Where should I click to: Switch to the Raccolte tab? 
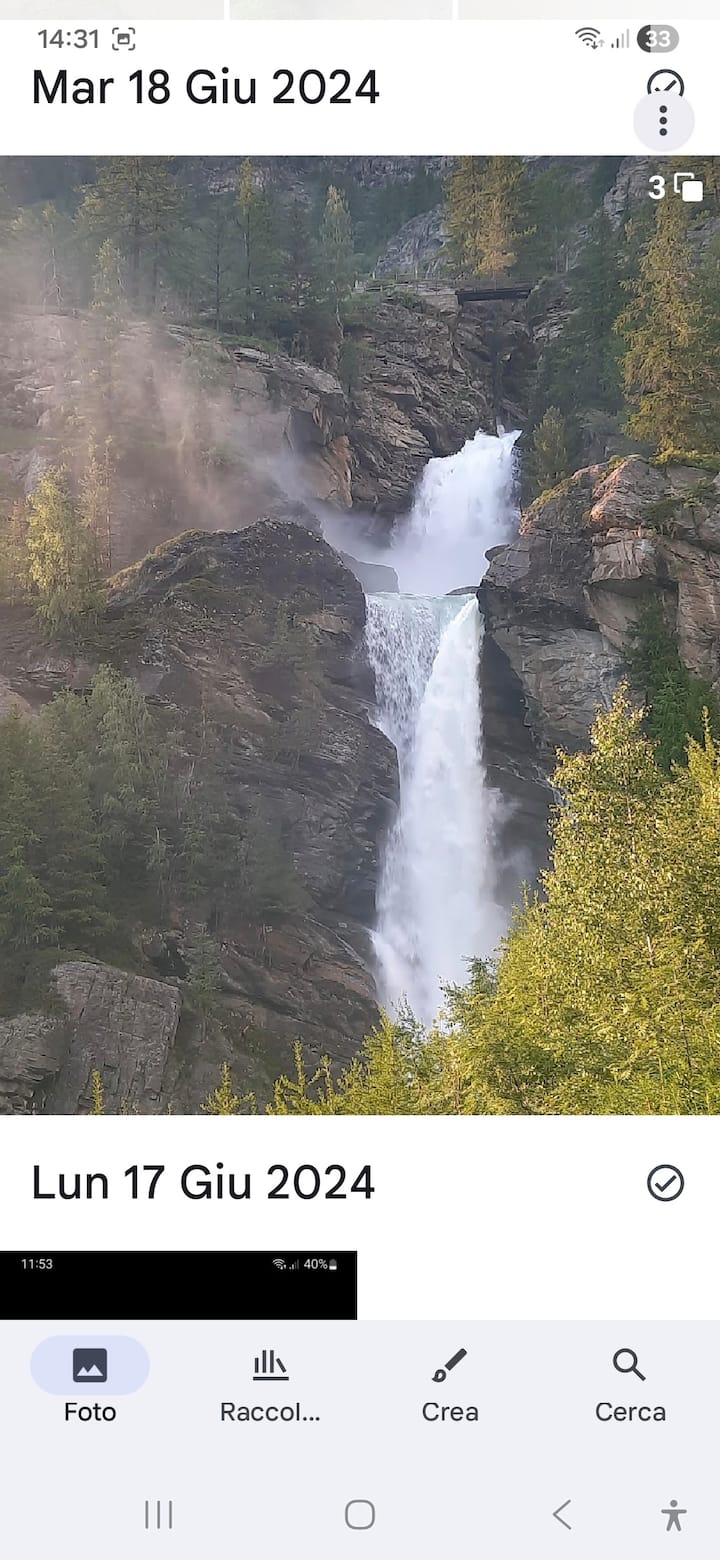[270, 1385]
